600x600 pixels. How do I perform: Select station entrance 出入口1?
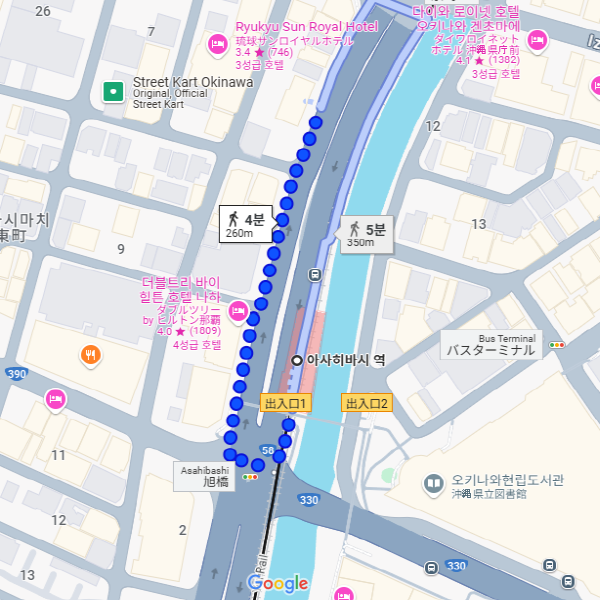click(287, 404)
